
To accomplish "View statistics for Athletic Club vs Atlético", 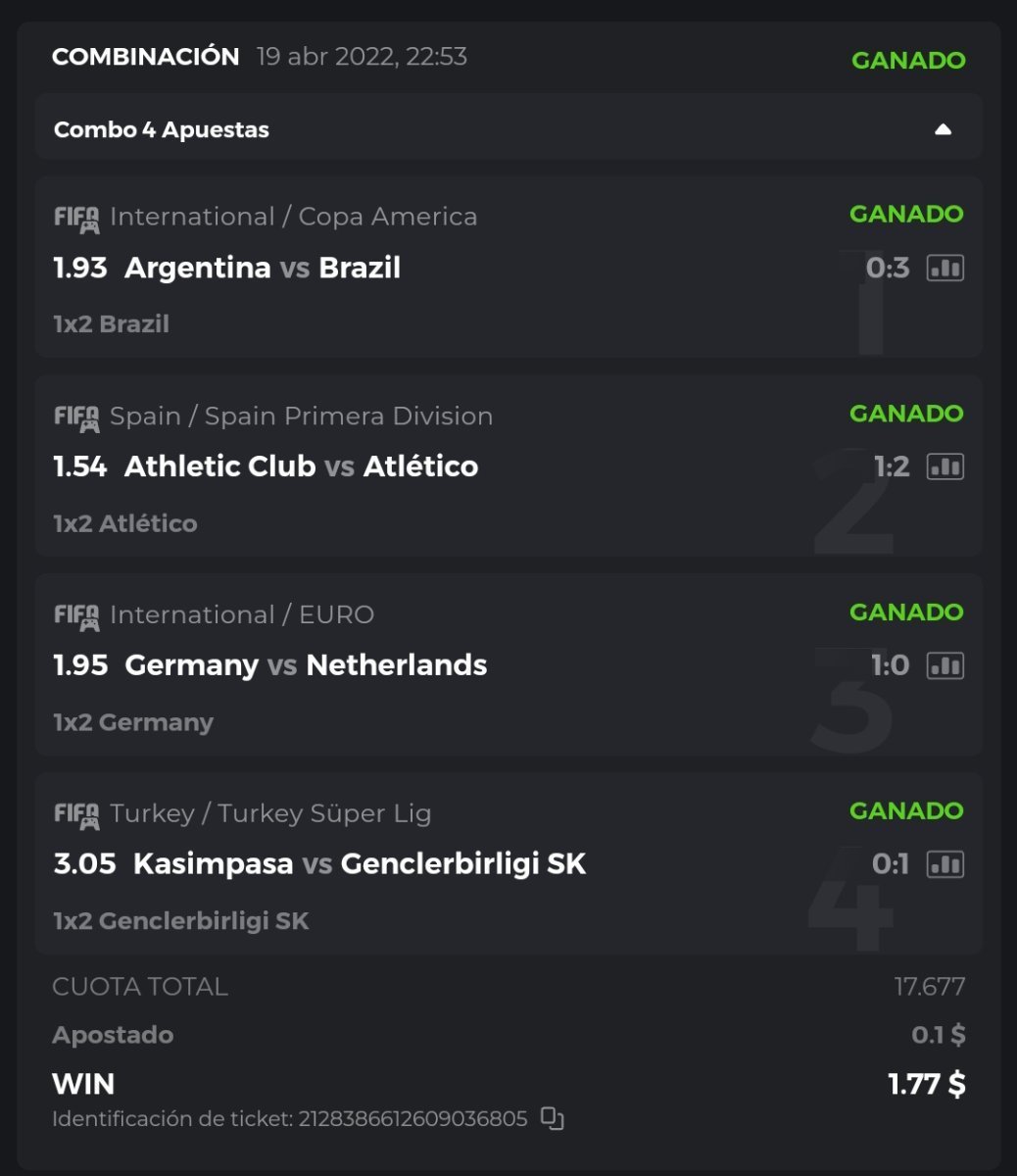I will [945, 466].
